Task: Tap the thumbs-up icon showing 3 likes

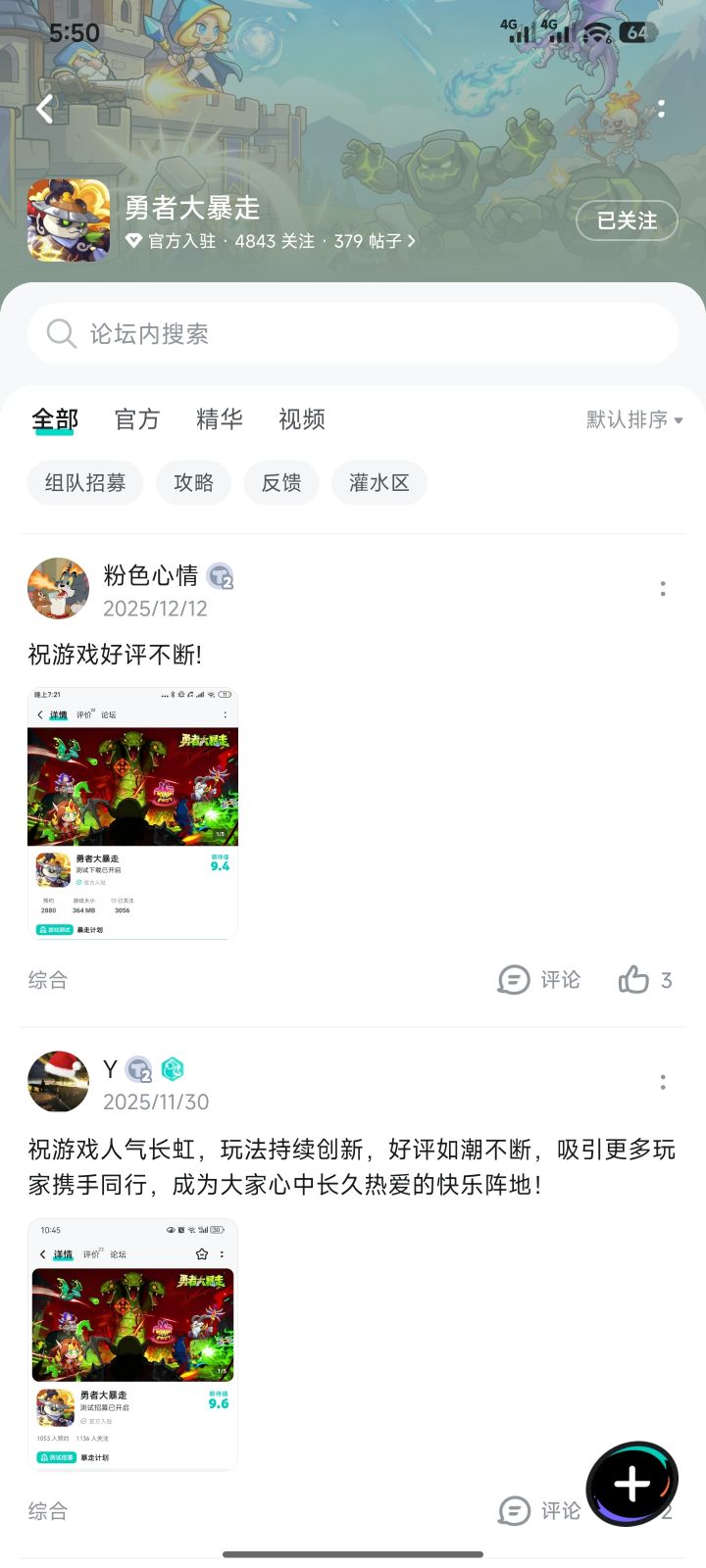Action: pyautogui.click(x=635, y=980)
